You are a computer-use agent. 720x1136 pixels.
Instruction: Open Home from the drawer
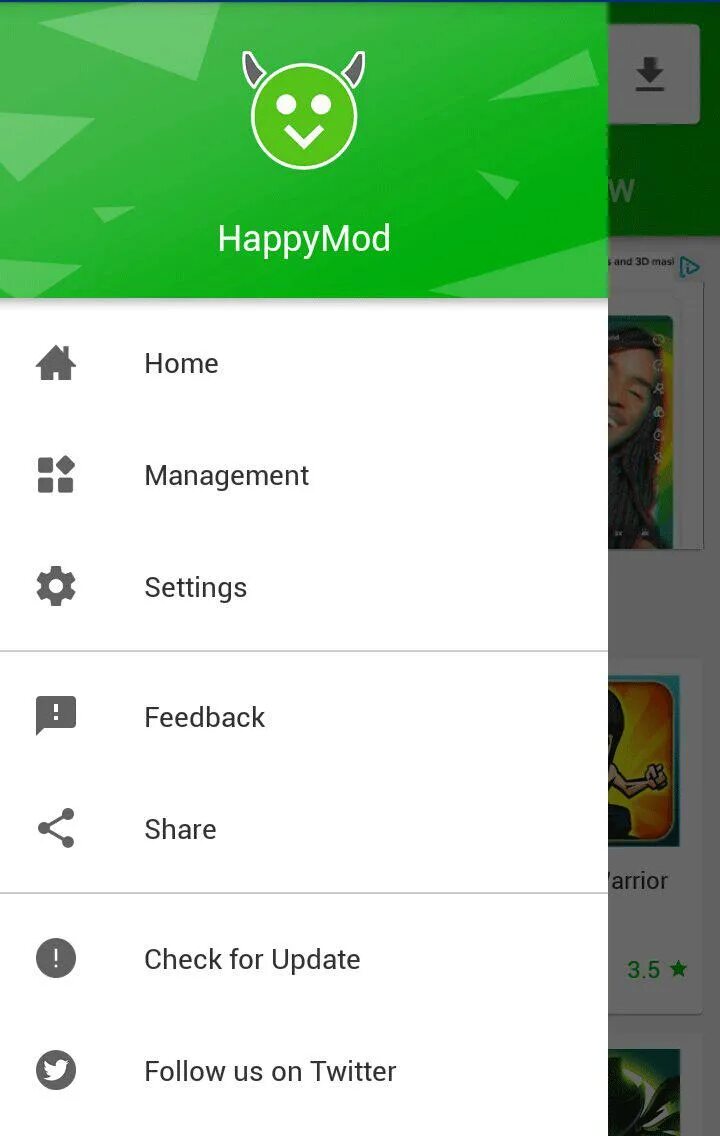click(x=181, y=364)
